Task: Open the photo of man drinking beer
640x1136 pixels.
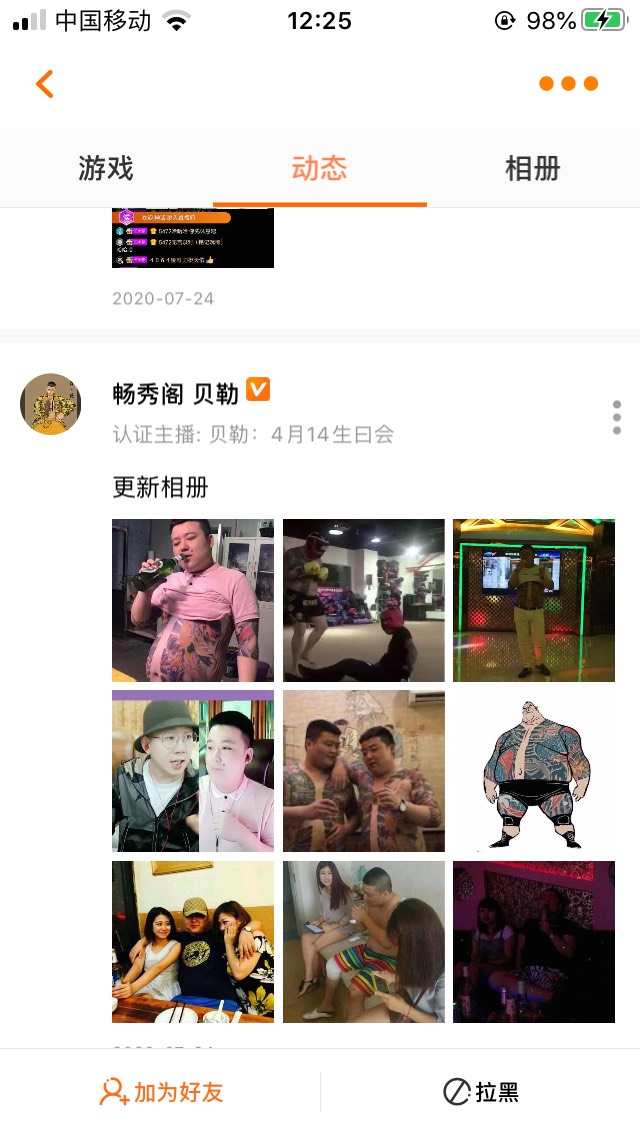Action: tap(192, 600)
